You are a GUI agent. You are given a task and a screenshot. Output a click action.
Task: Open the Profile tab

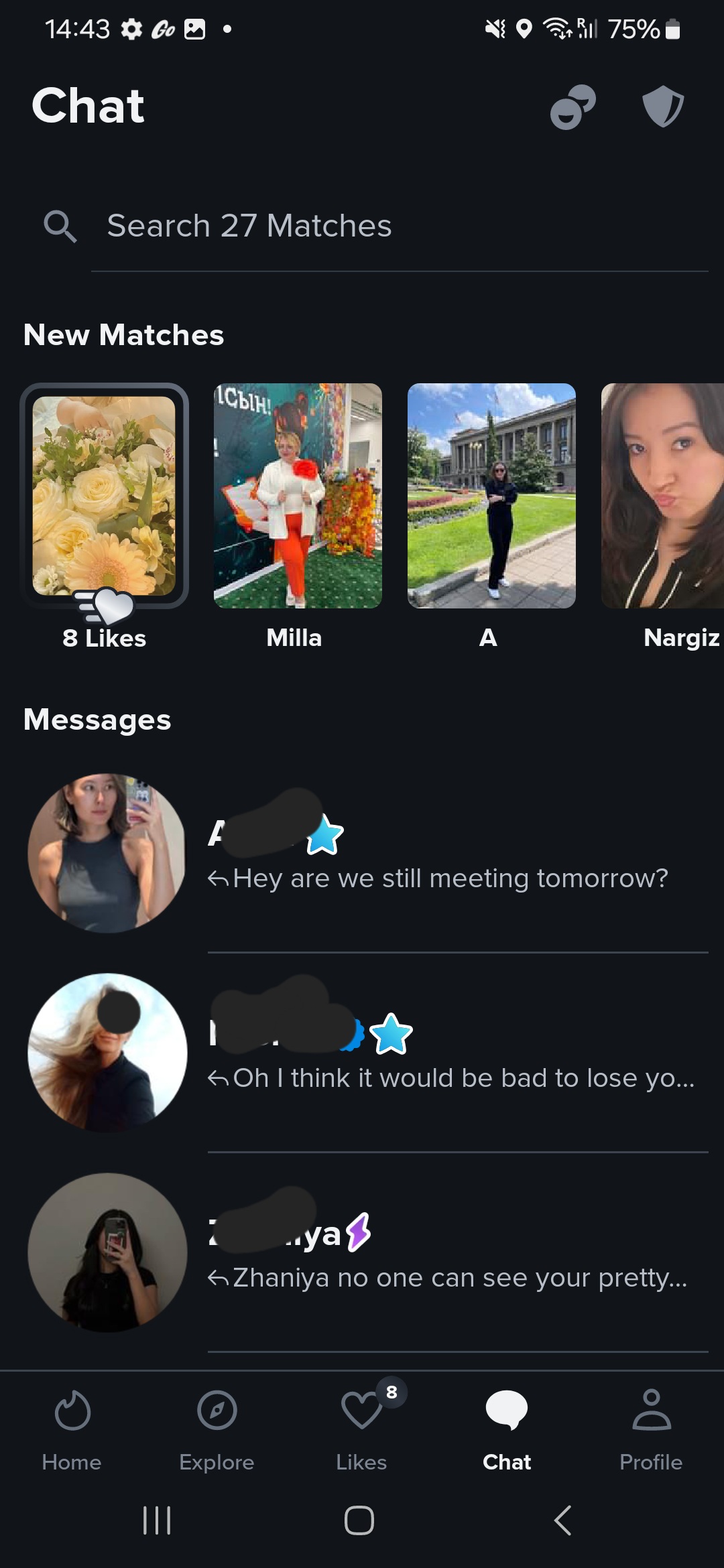(x=651, y=1429)
